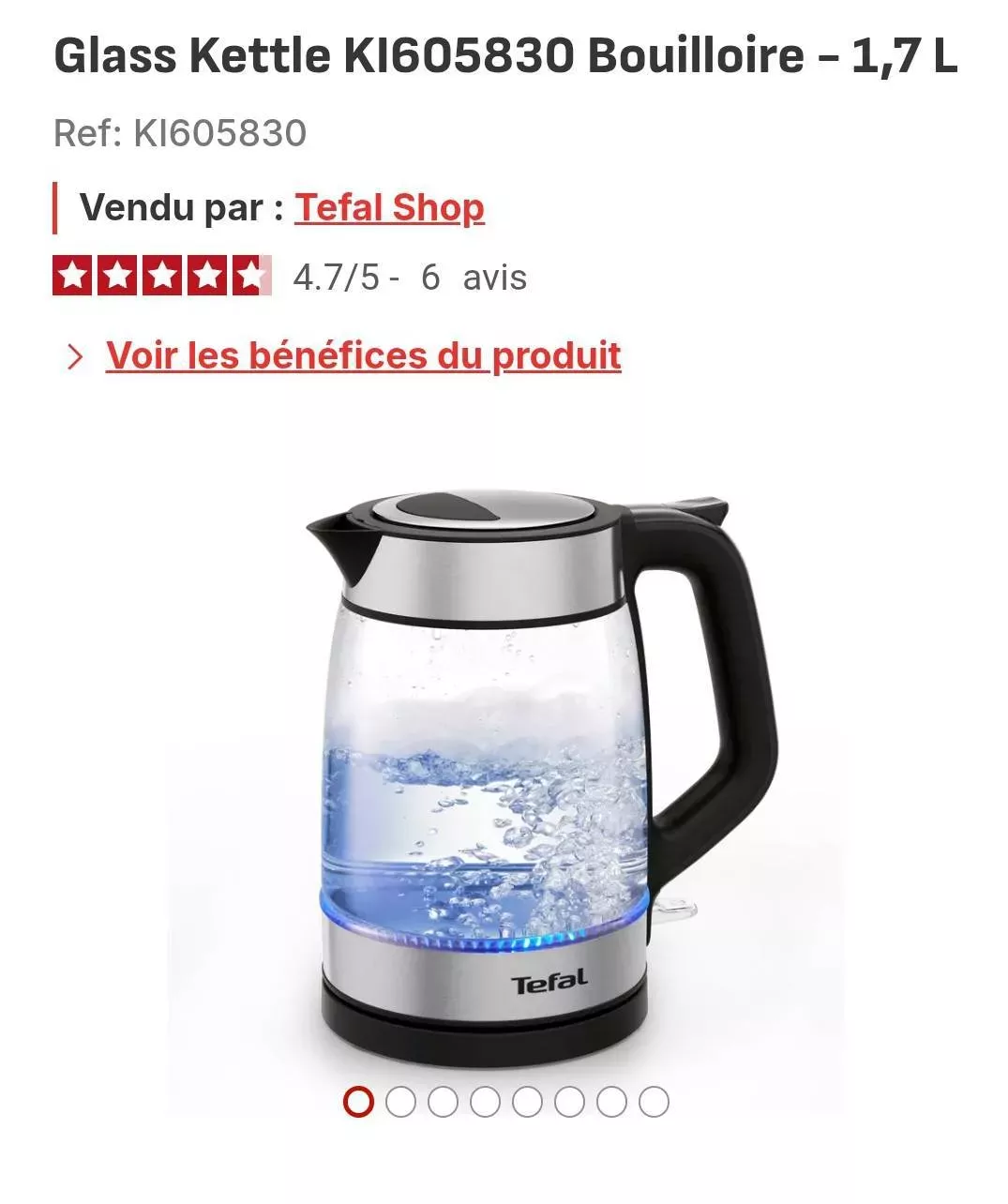1008x1204 pixels.
Task: Select the second image carousel dot
Action: point(400,1102)
